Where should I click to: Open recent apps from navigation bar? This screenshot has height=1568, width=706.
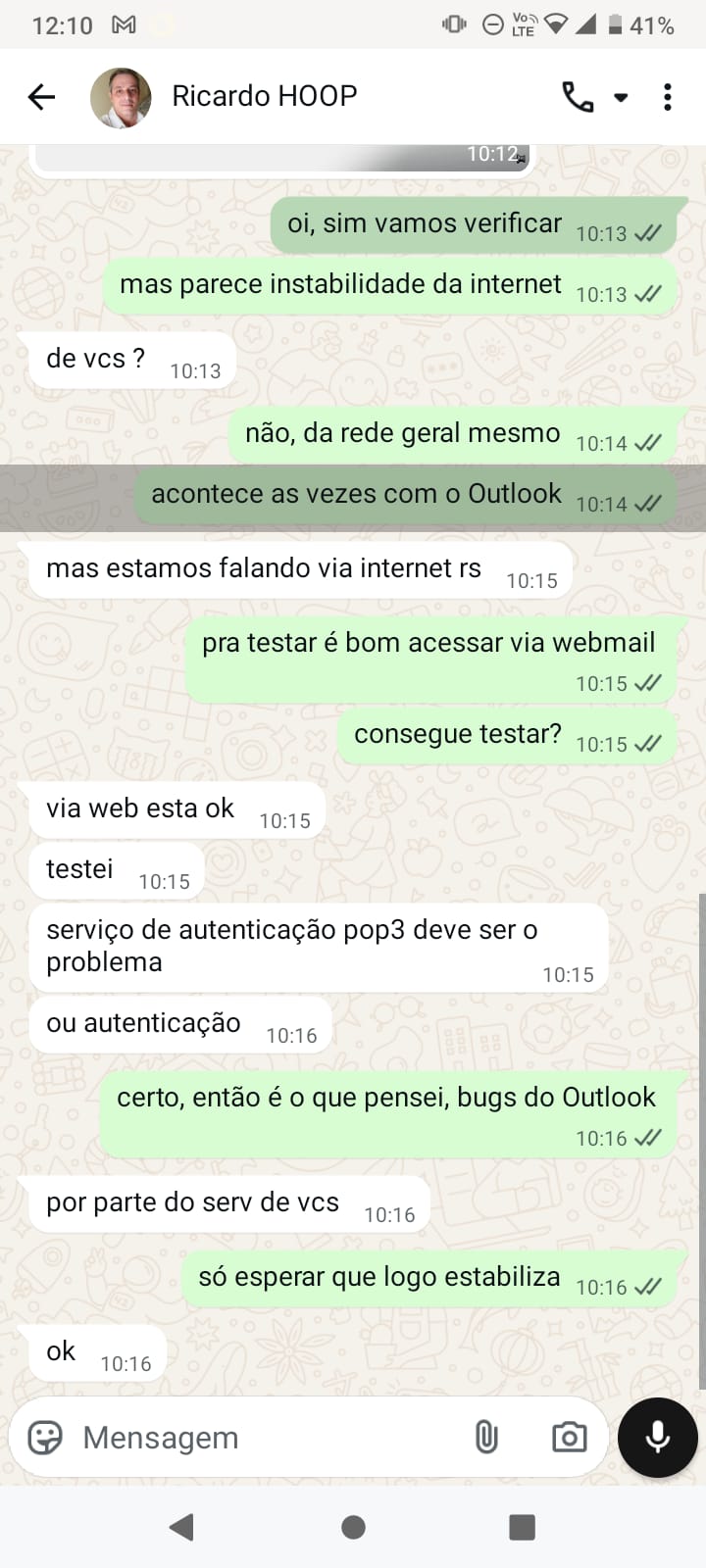pos(522,1527)
